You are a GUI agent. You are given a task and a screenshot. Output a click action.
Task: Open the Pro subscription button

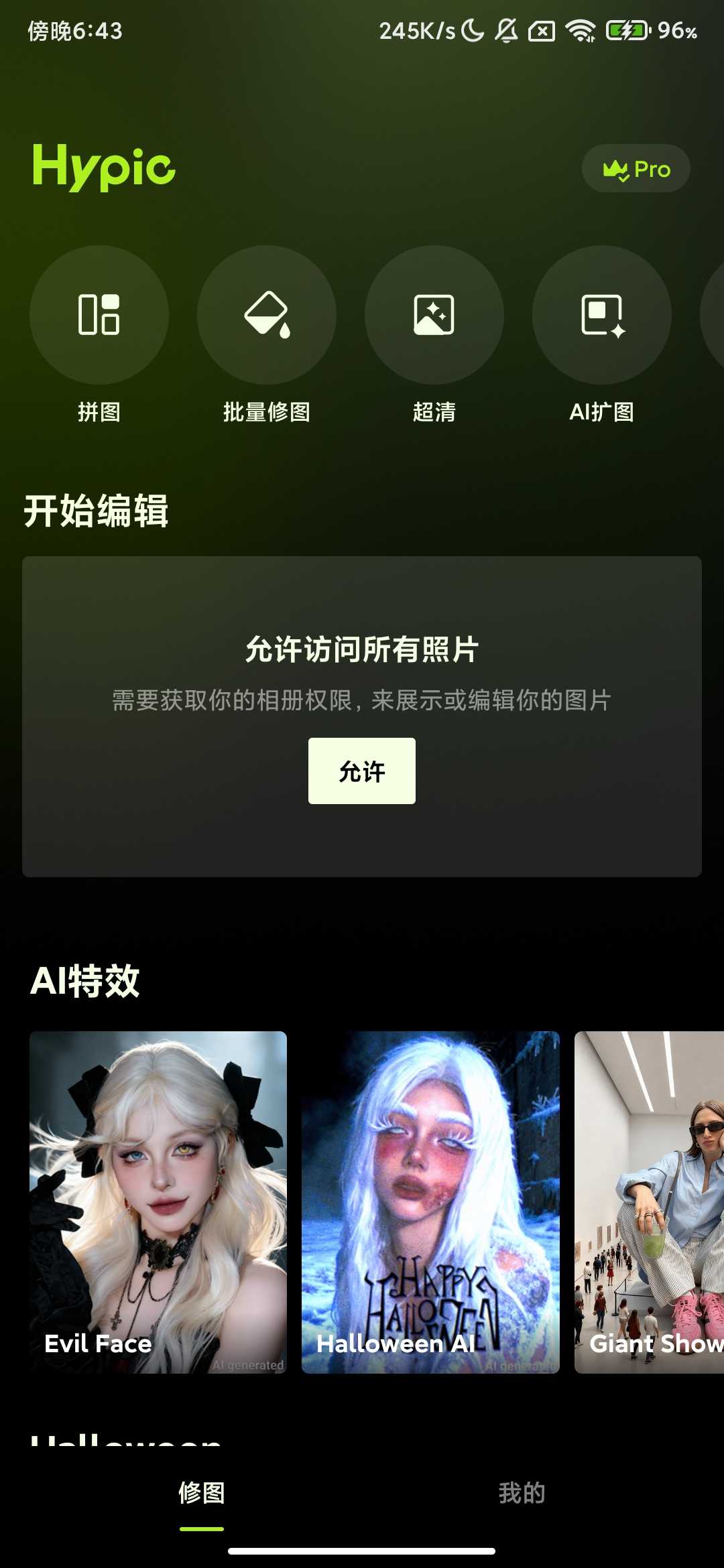pos(636,169)
